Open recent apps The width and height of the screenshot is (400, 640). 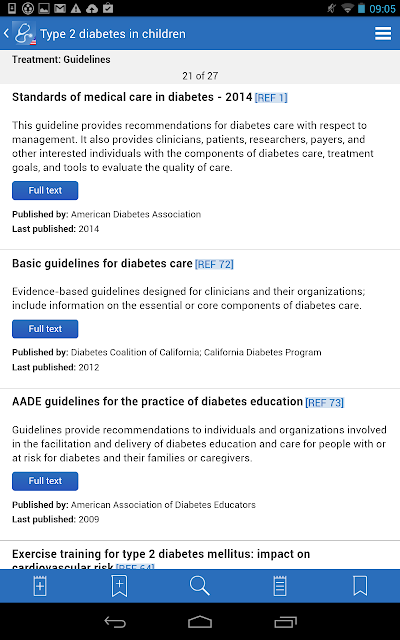285,622
